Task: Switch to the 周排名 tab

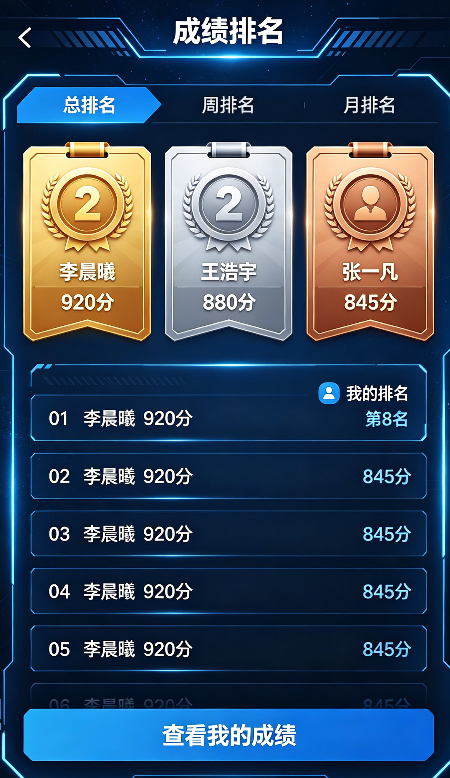Action: click(228, 105)
